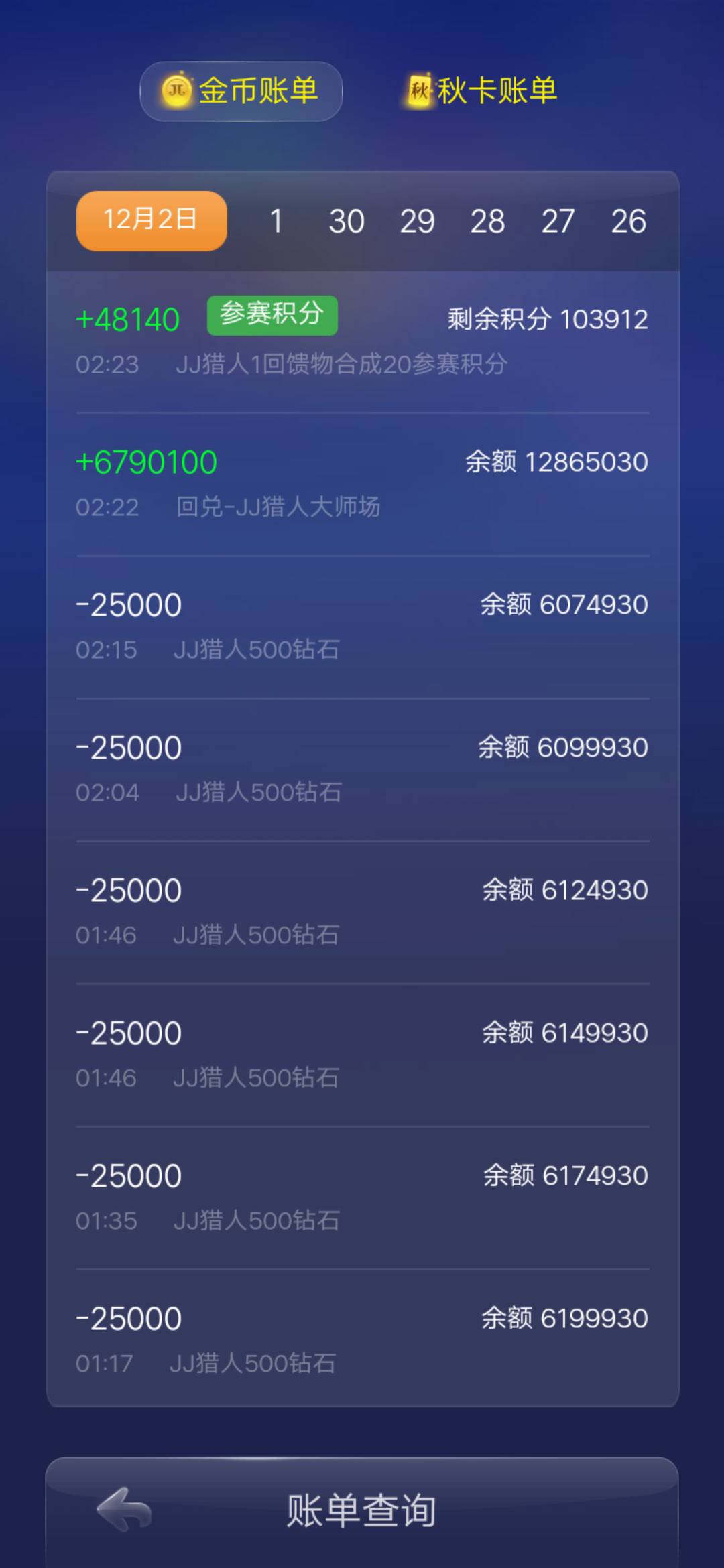Open the earliest date 26 records

tap(629, 220)
